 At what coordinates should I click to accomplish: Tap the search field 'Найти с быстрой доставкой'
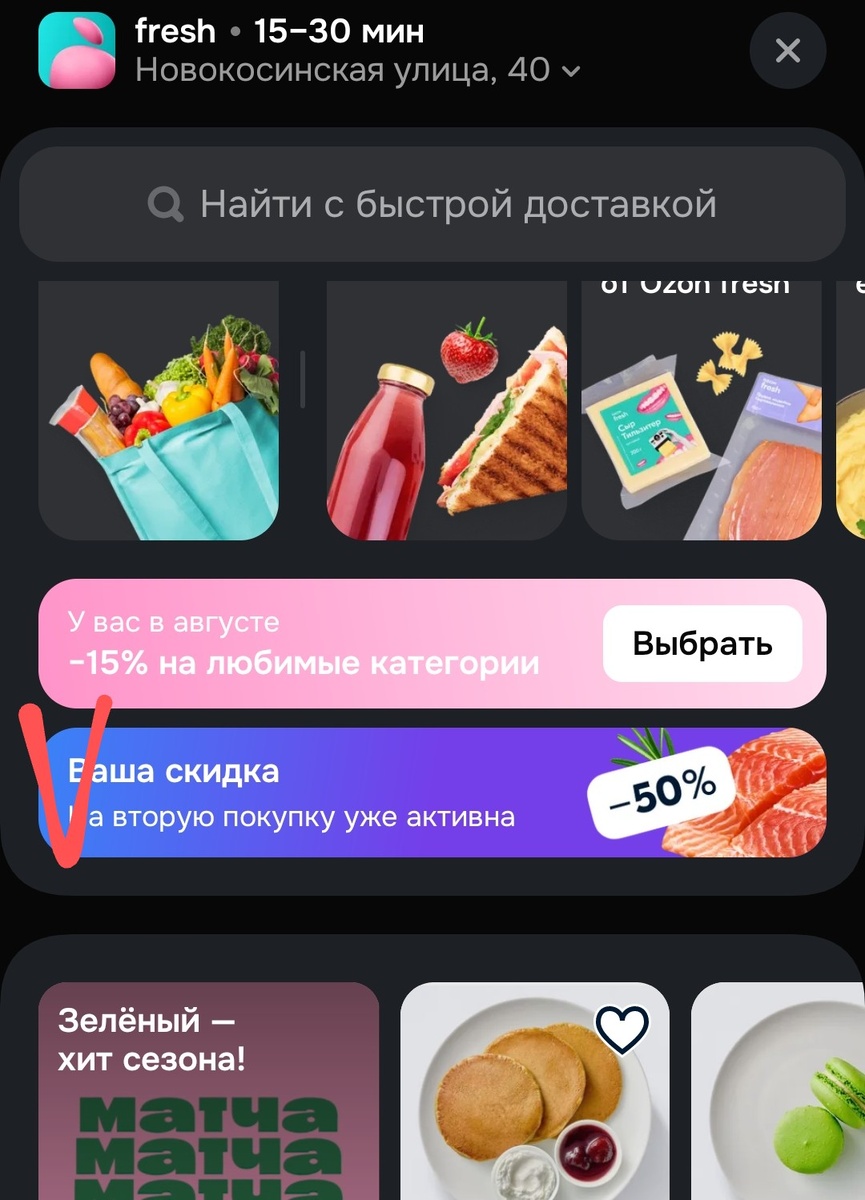432,204
